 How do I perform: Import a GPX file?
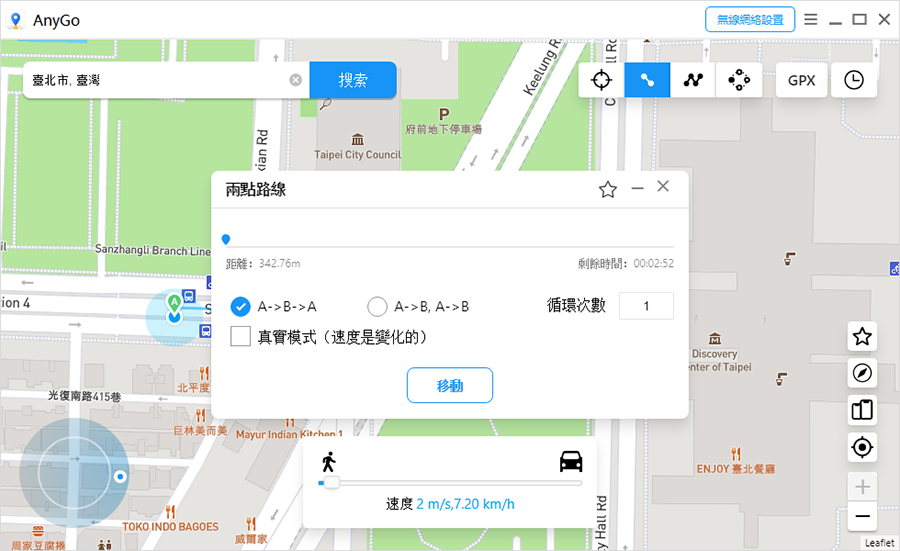coord(802,81)
